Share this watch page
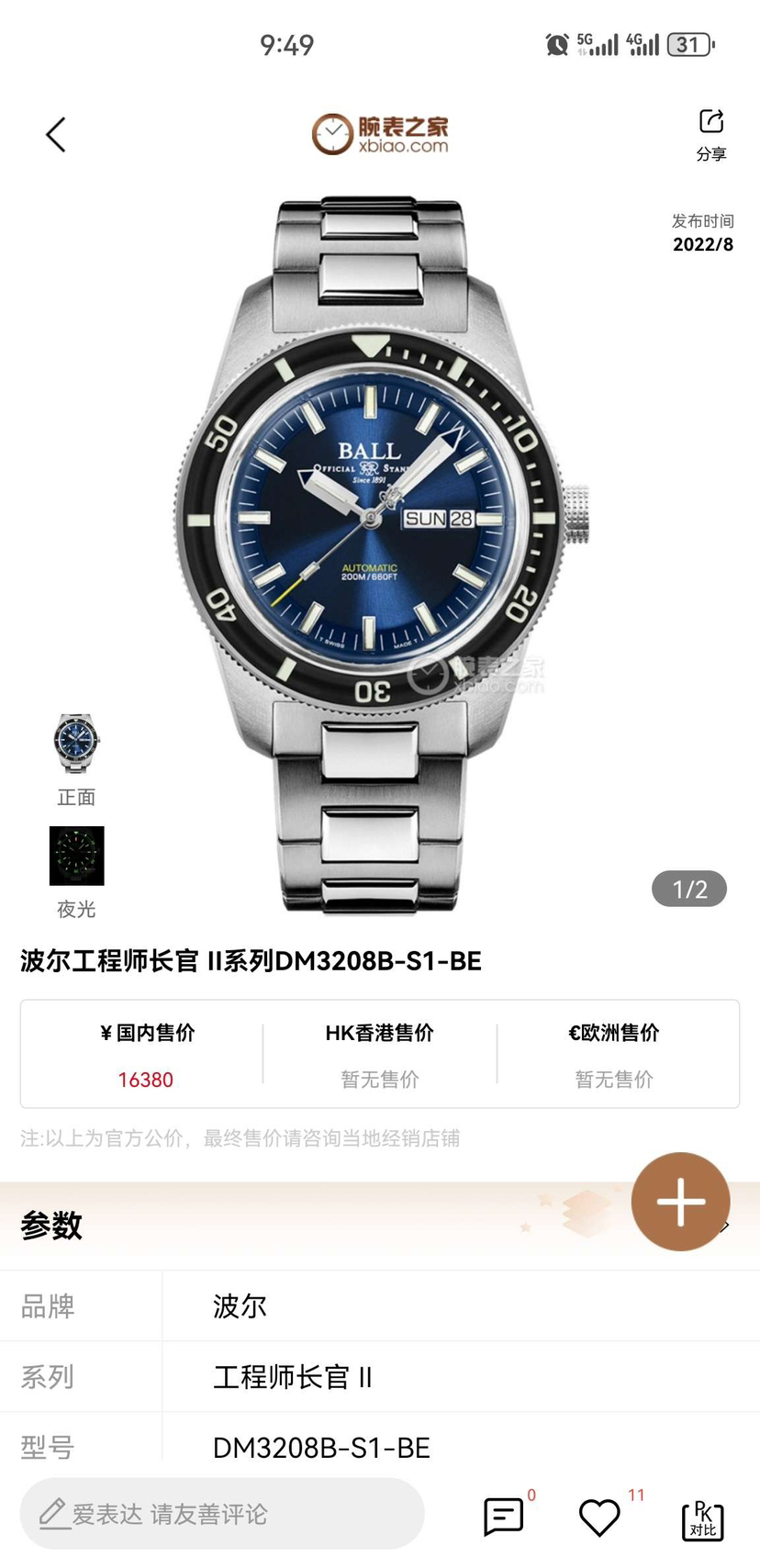 click(710, 133)
